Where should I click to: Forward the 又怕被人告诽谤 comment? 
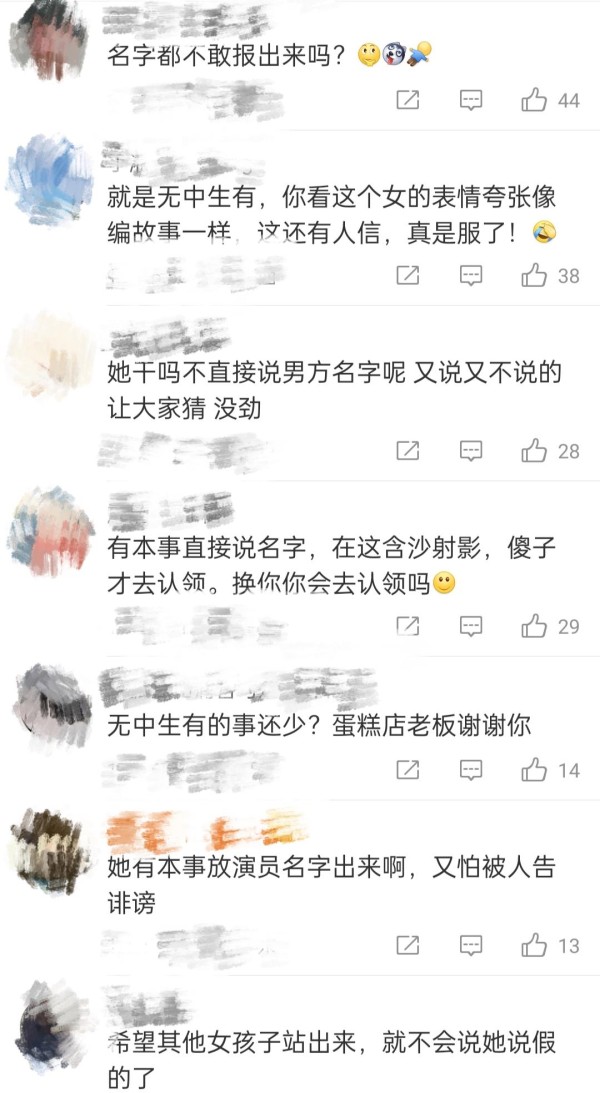click(408, 945)
